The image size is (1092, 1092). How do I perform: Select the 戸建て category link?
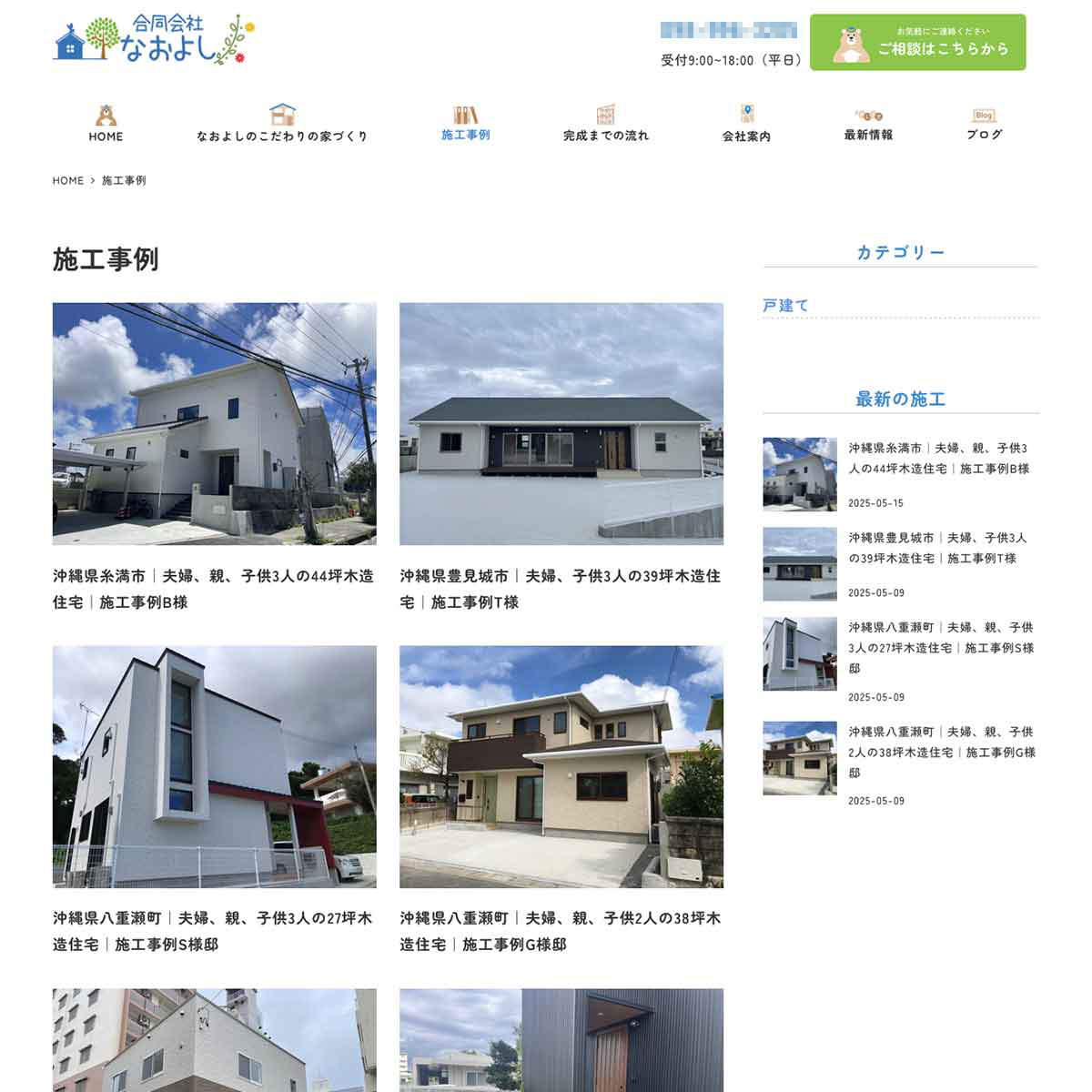(785, 306)
